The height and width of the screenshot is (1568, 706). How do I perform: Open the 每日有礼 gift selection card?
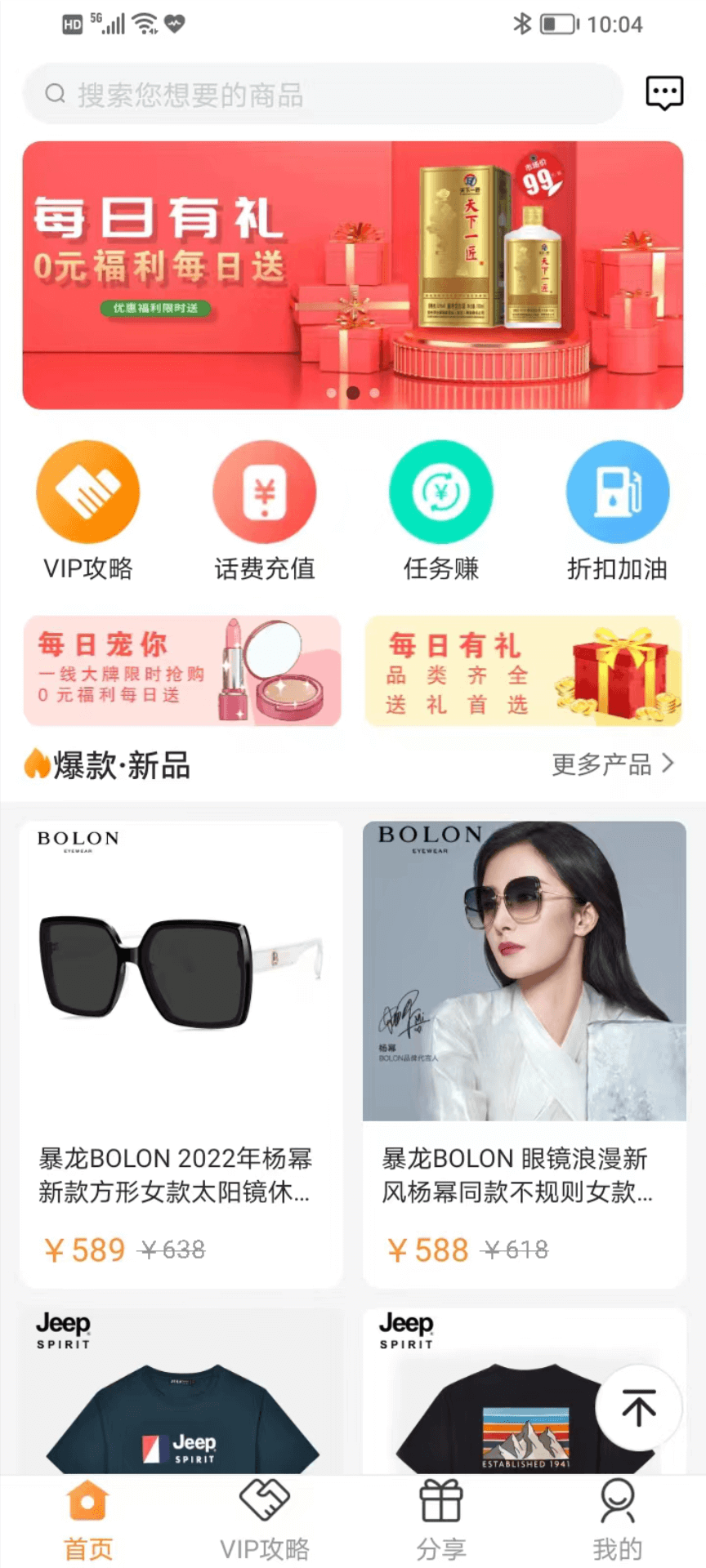(523, 670)
